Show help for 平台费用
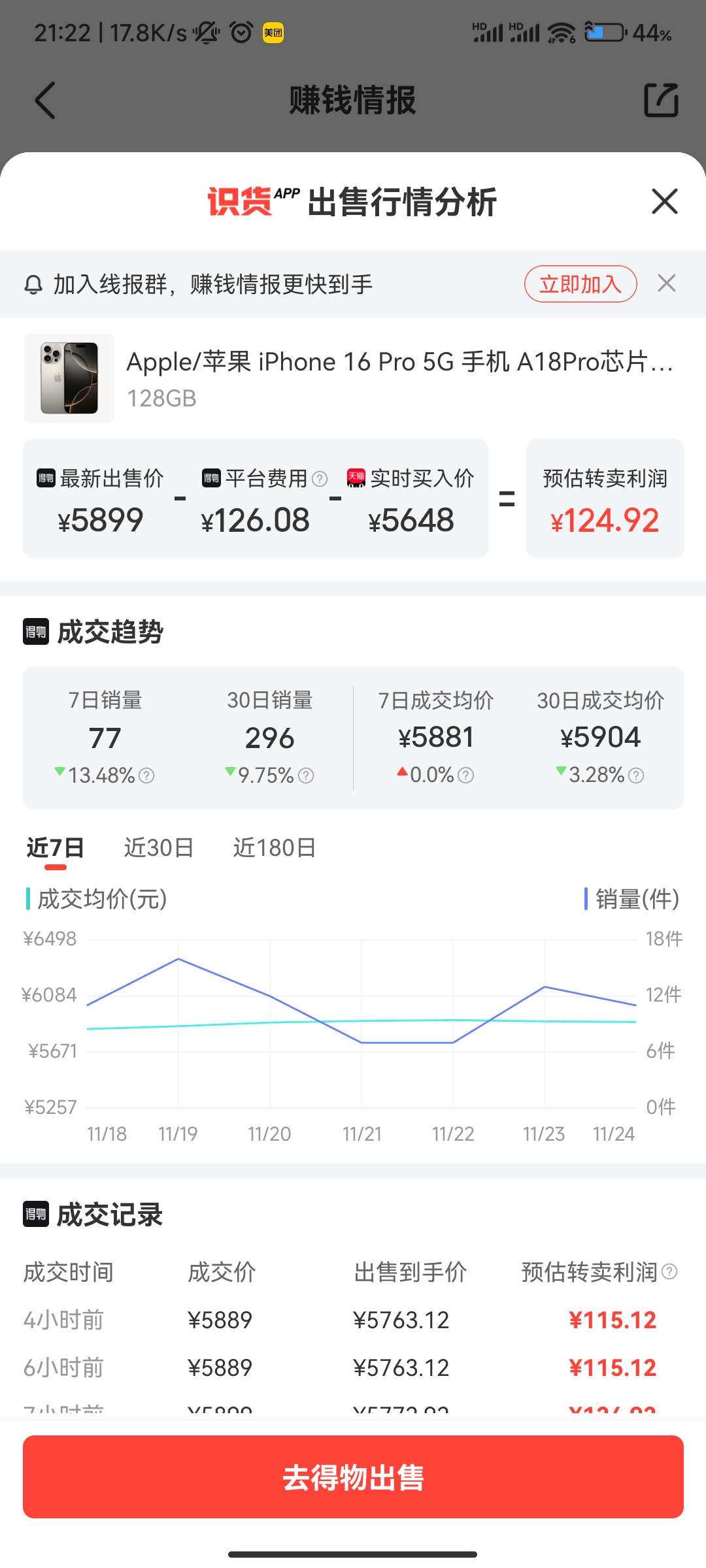706x1568 pixels. [x=320, y=479]
